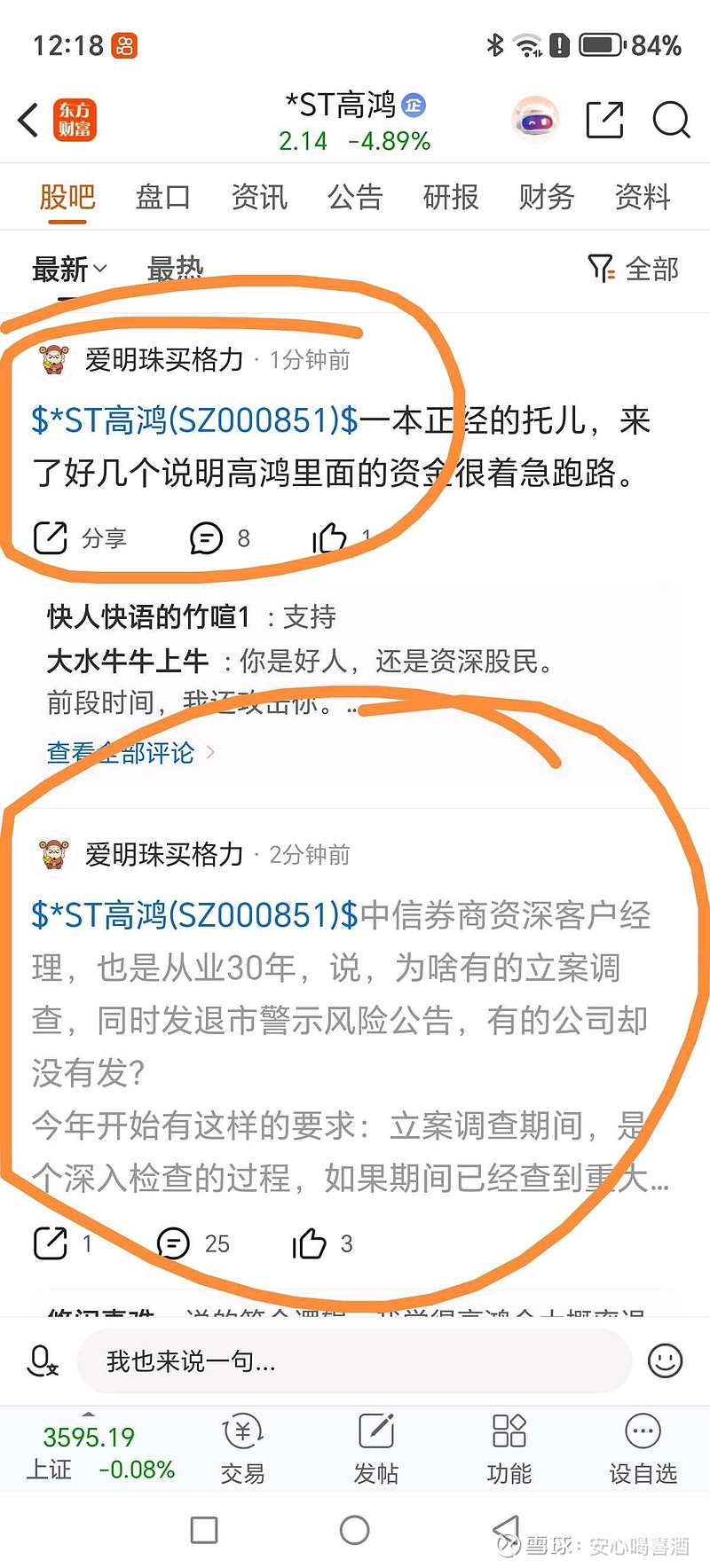Switch to the 盘口 tab
Image resolution: width=710 pixels, height=1568 pixels.
point(163,196)
